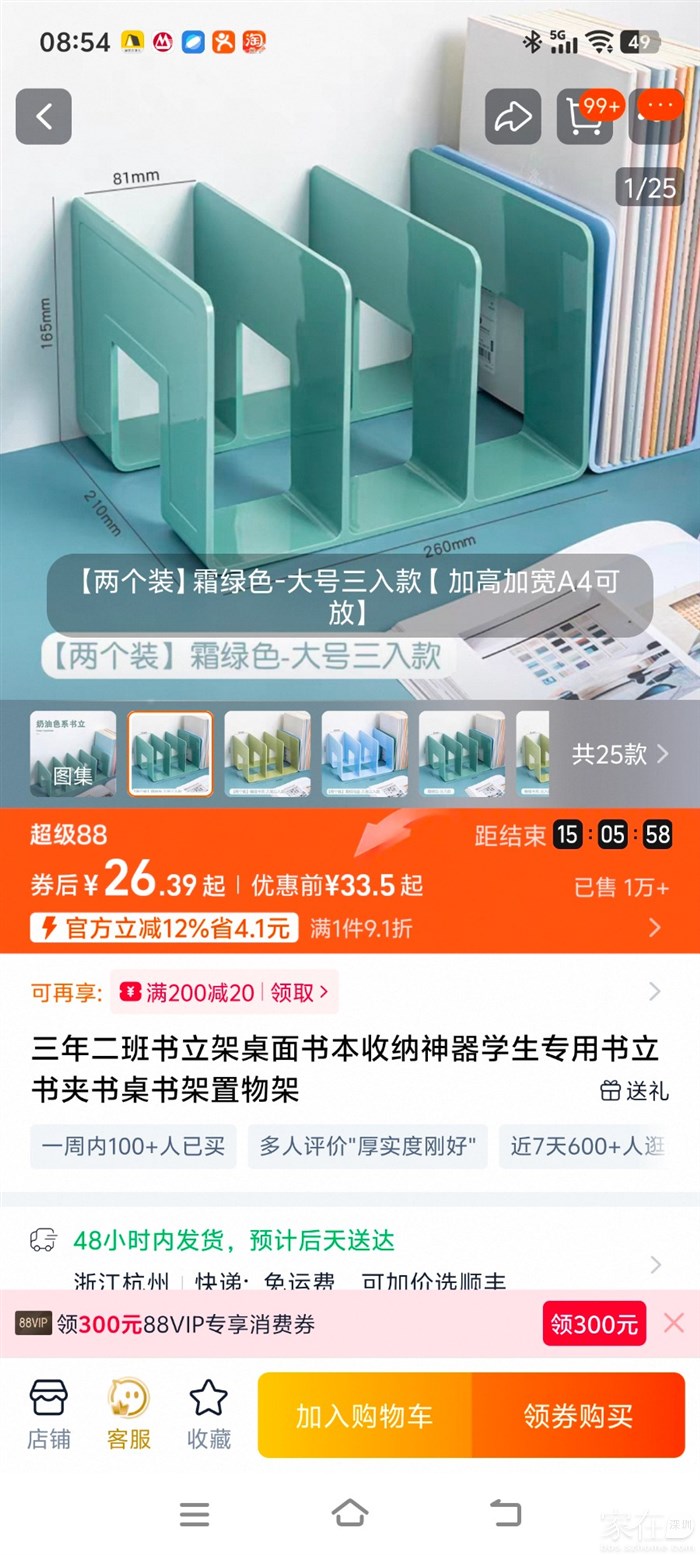Open the 图集 gallery thumbnail
Image resolution: width=700 pixels, height=1555 pixels.
[72, 753]
